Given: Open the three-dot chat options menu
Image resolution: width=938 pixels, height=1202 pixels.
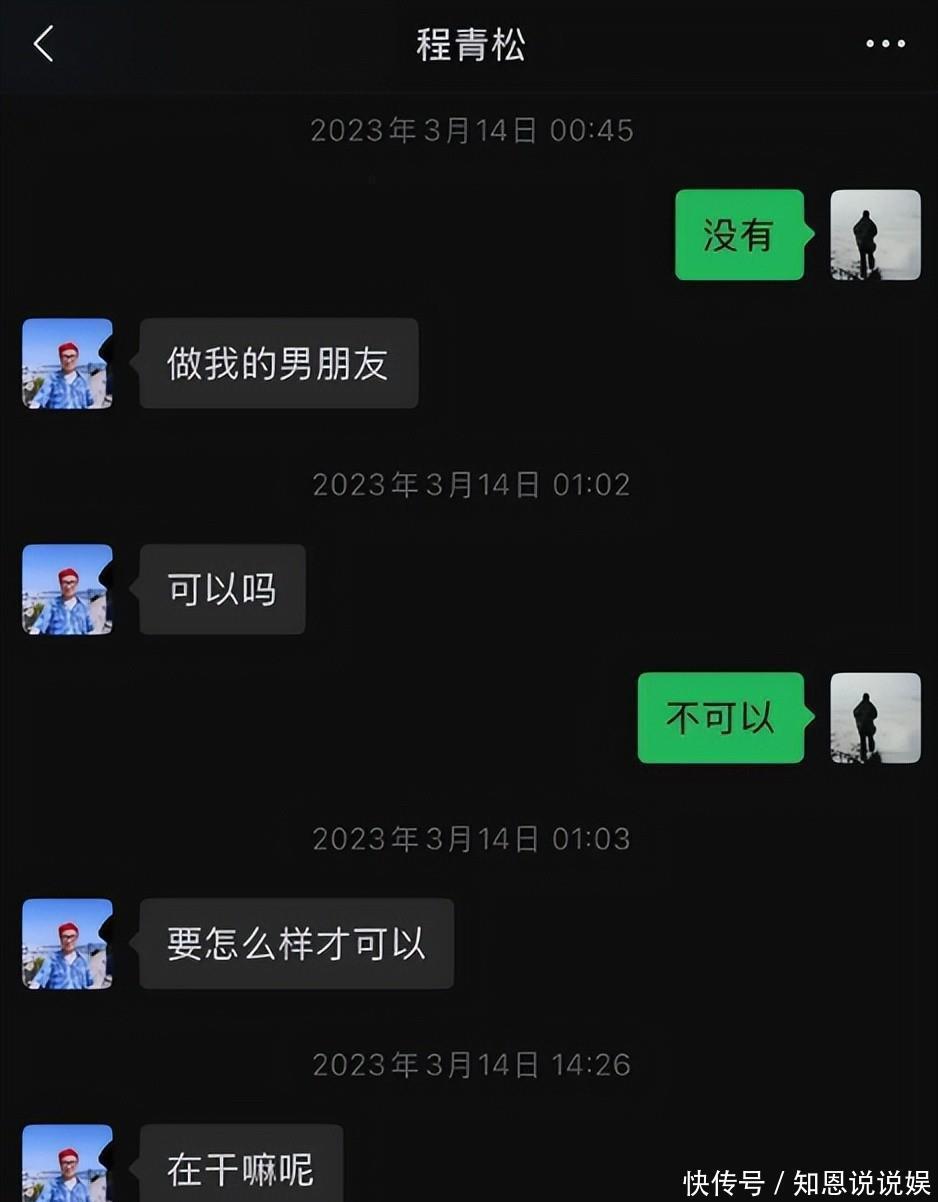Looking at the screenshot, I should [x=885, y=44].
